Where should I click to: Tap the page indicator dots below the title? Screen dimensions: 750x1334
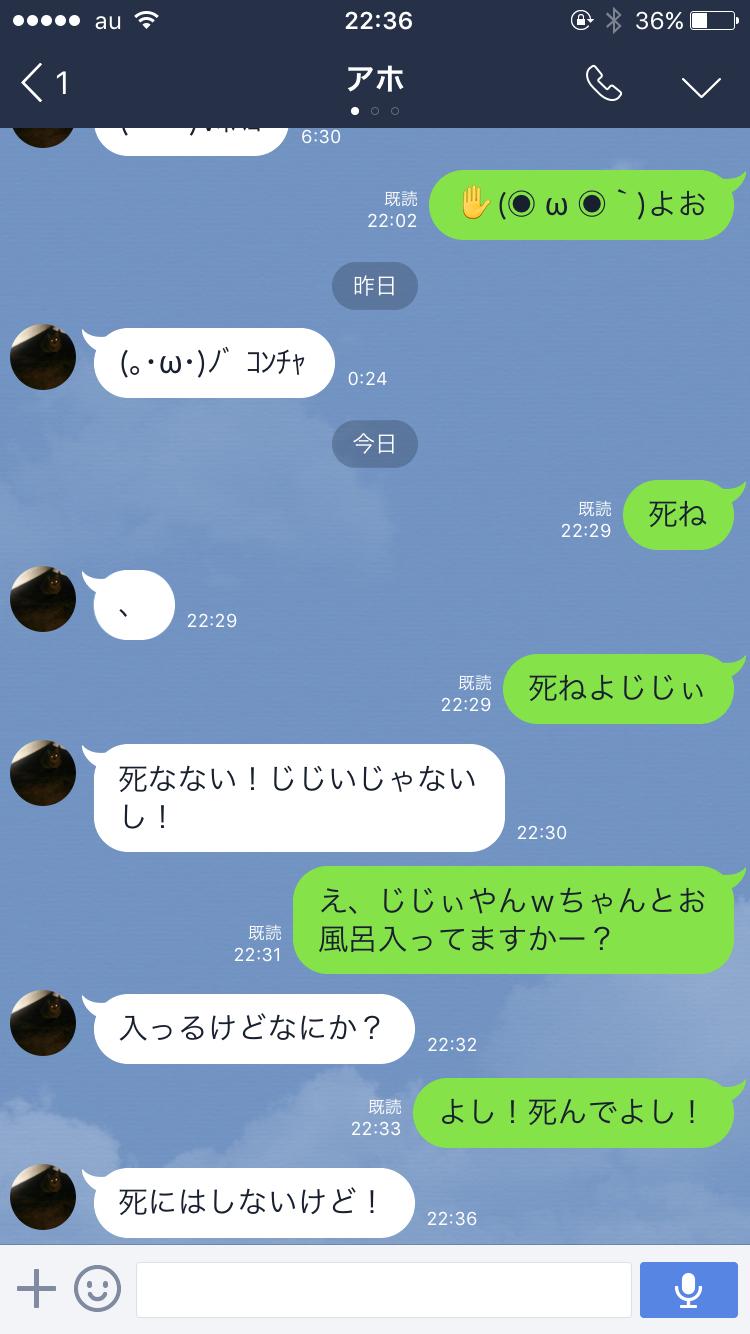(x=375, y=113)
